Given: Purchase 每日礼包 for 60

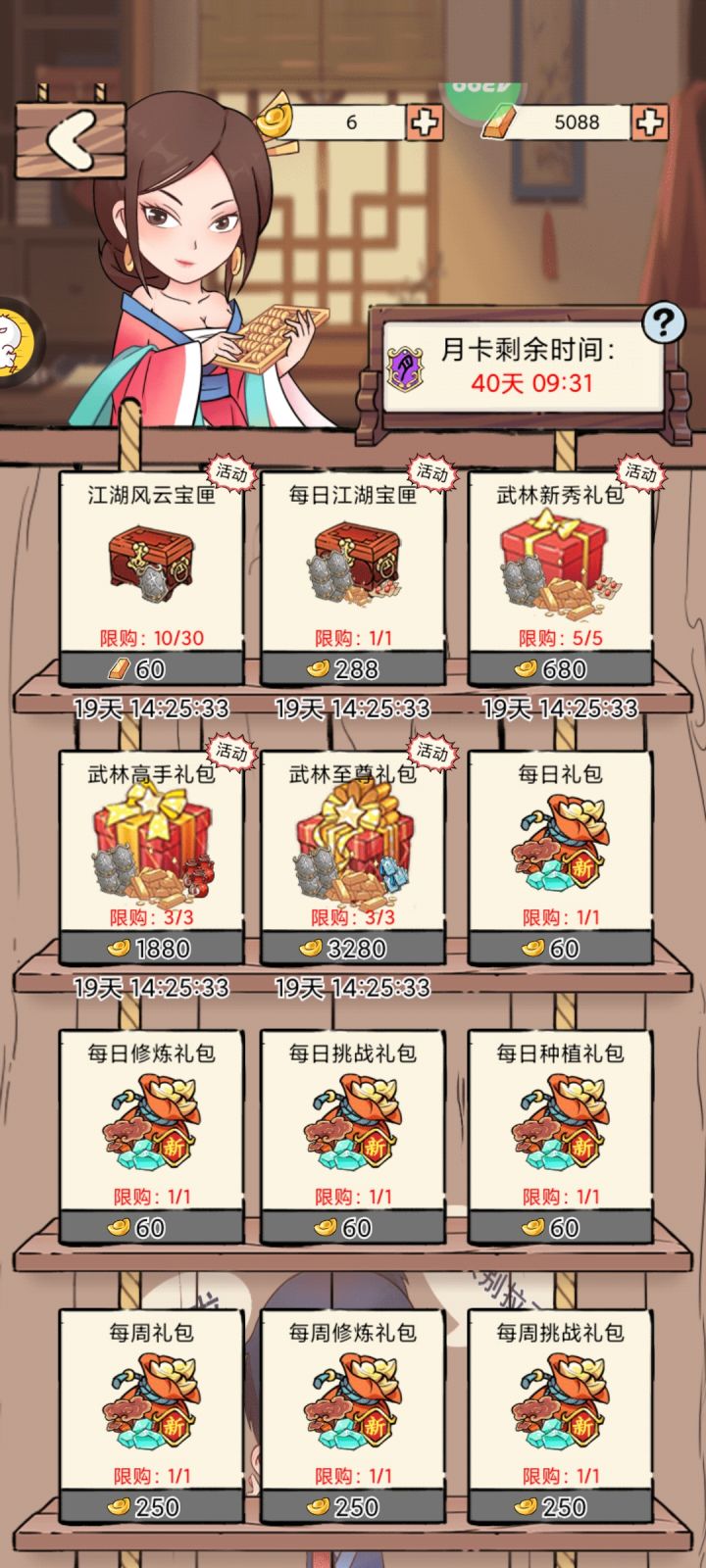Looking at the screenshot, I should [x=554, y=948].
